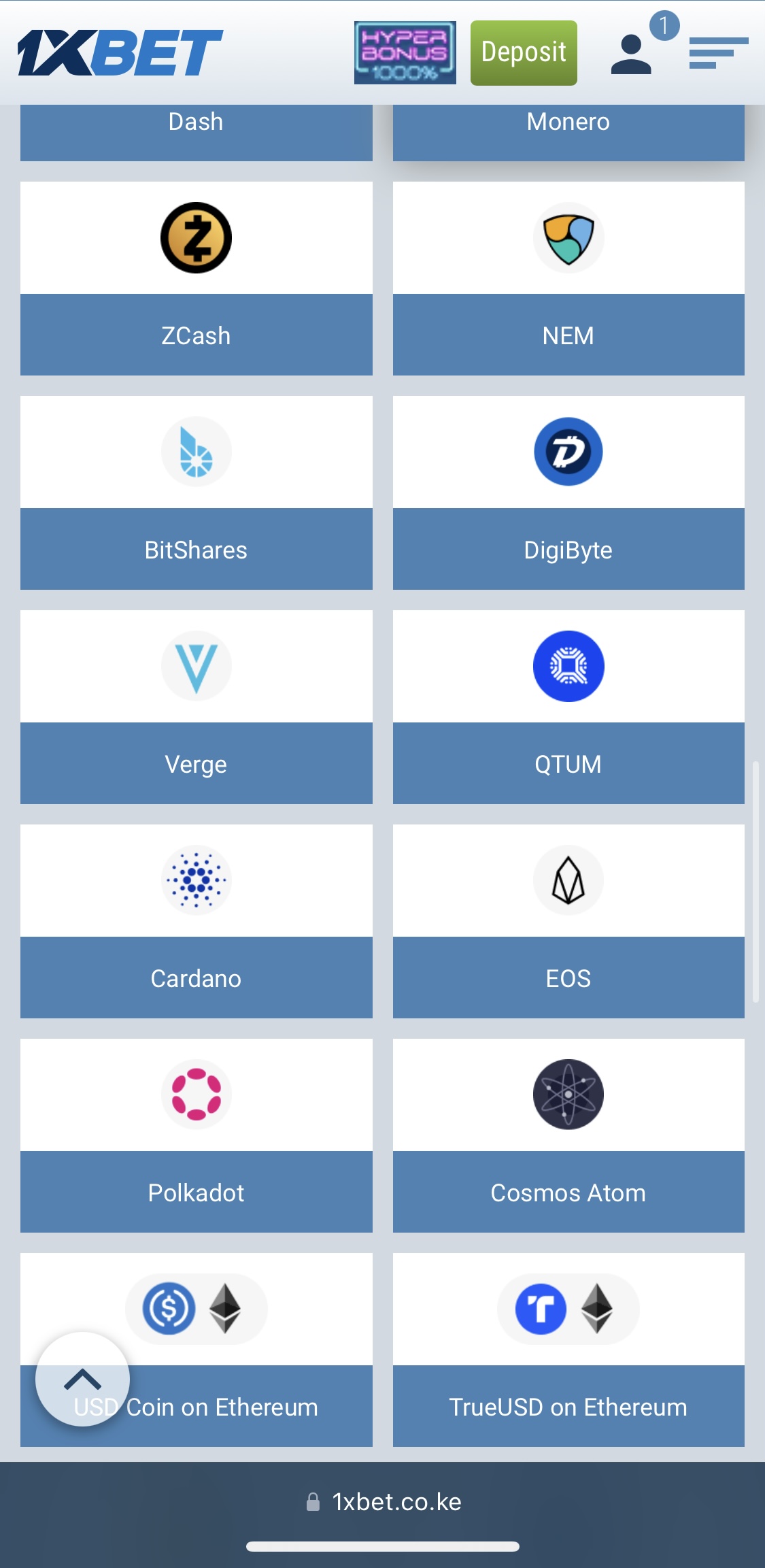Viewport: 765px width, 1568px height.
Task: Select the BitShares tile
Action: tap(197, 493)
